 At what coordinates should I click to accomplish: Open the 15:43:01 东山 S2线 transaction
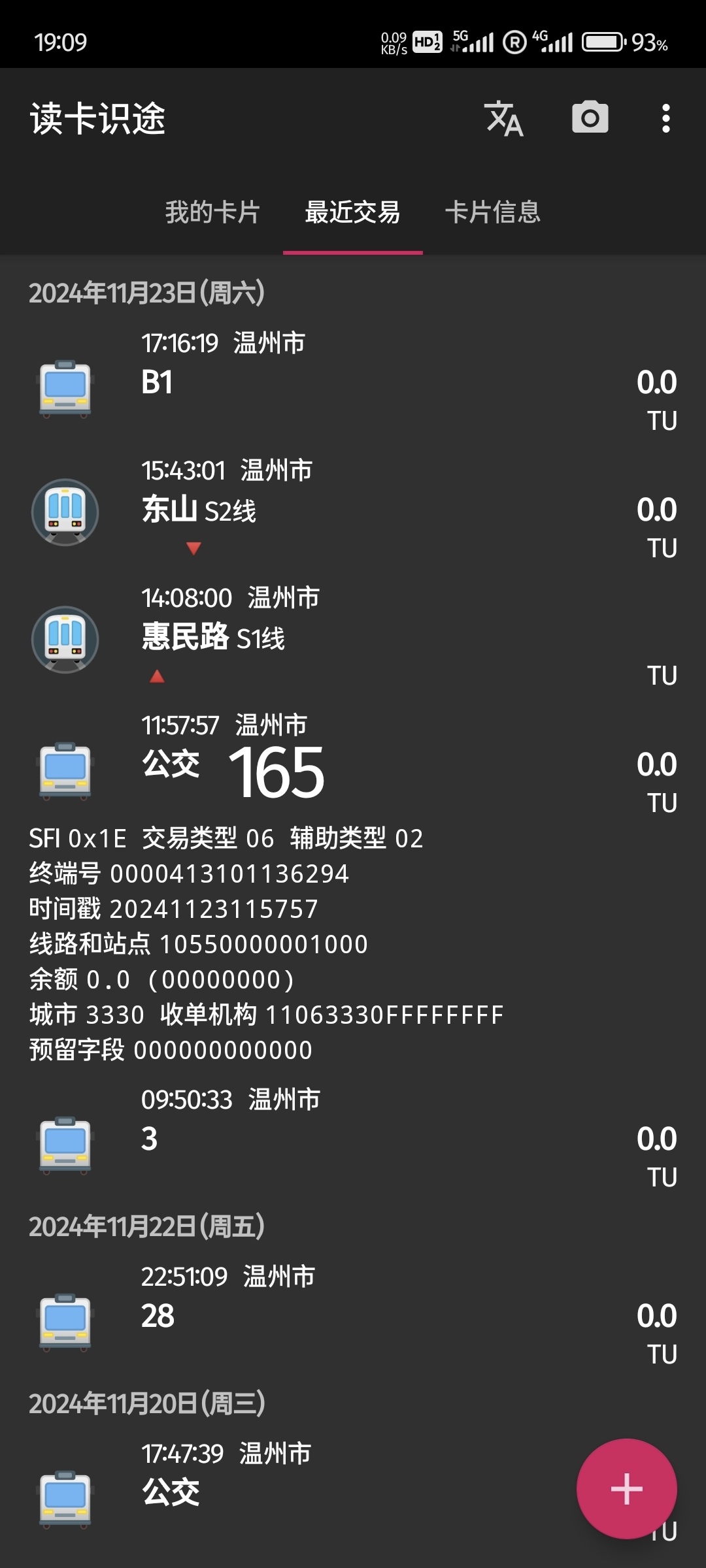[x=353, y=510]
